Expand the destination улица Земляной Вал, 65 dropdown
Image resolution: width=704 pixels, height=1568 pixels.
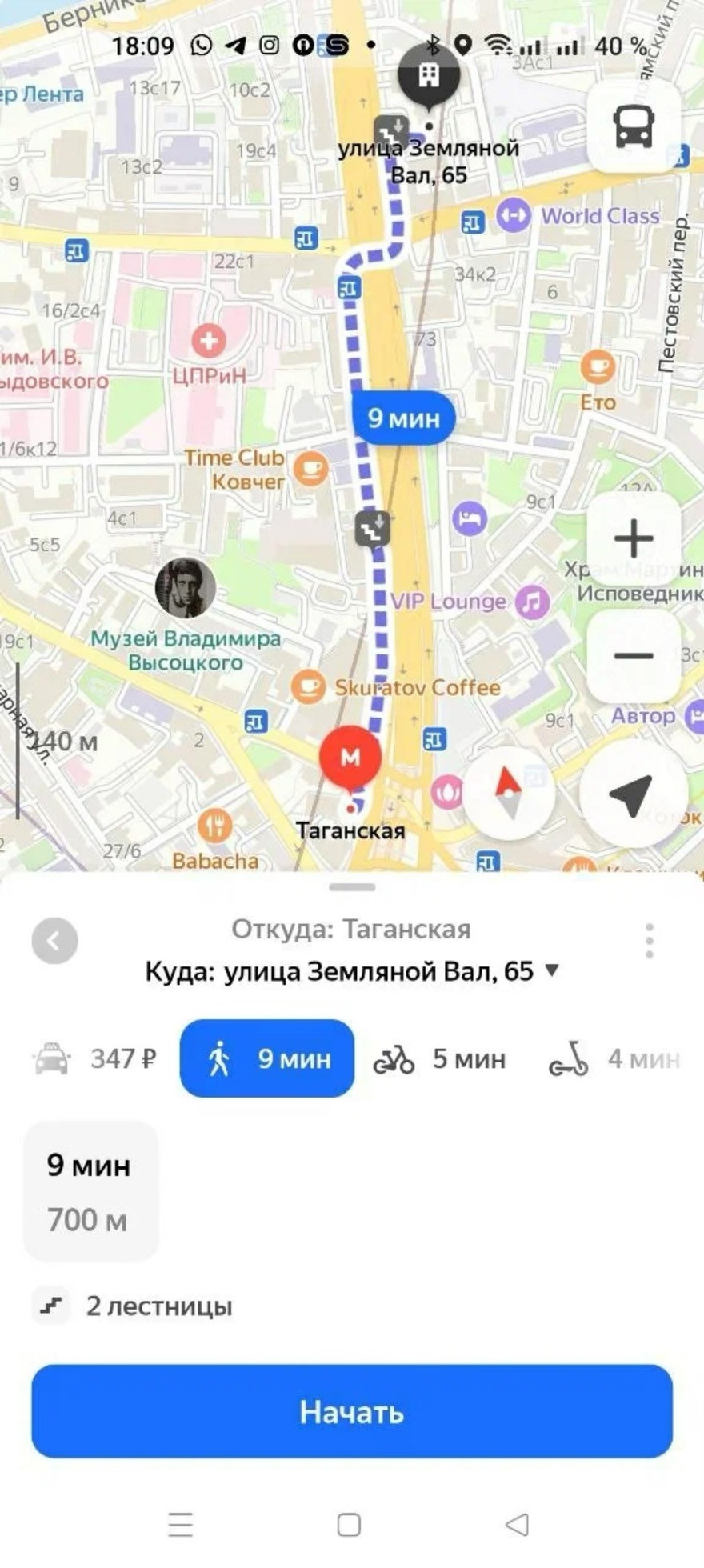point(551,971)
